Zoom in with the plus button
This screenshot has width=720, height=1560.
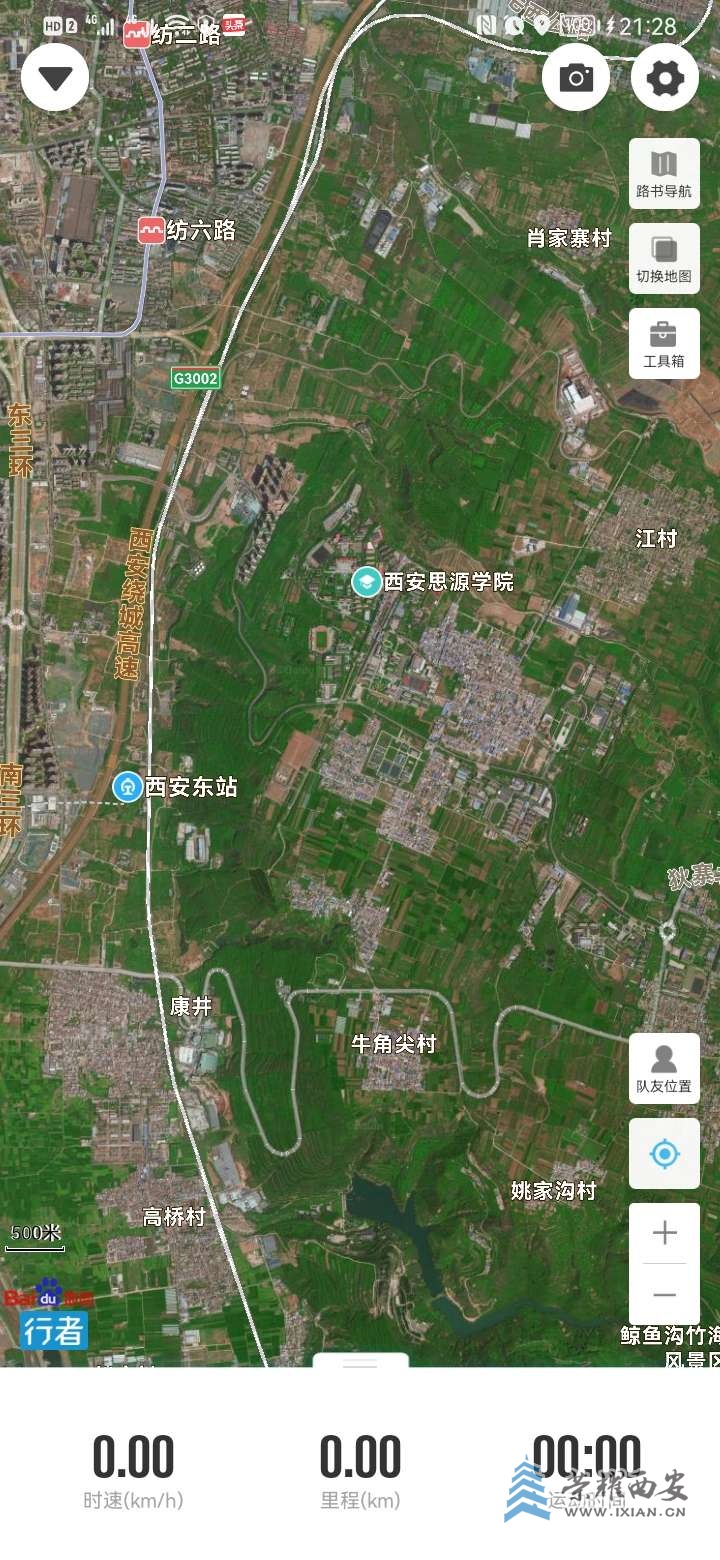tap(664, 1233)
